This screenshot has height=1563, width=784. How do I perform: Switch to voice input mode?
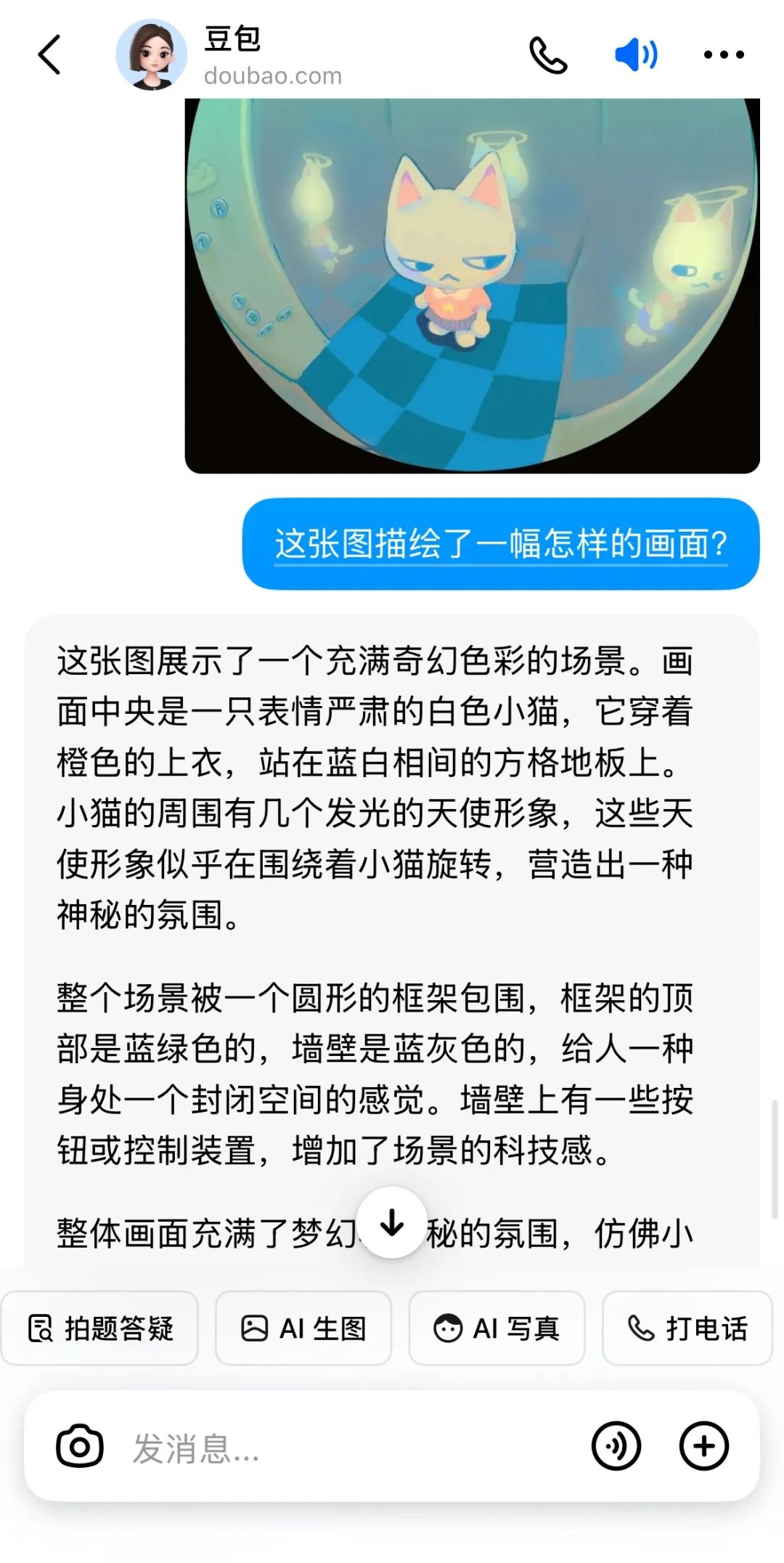point(616,1446)
